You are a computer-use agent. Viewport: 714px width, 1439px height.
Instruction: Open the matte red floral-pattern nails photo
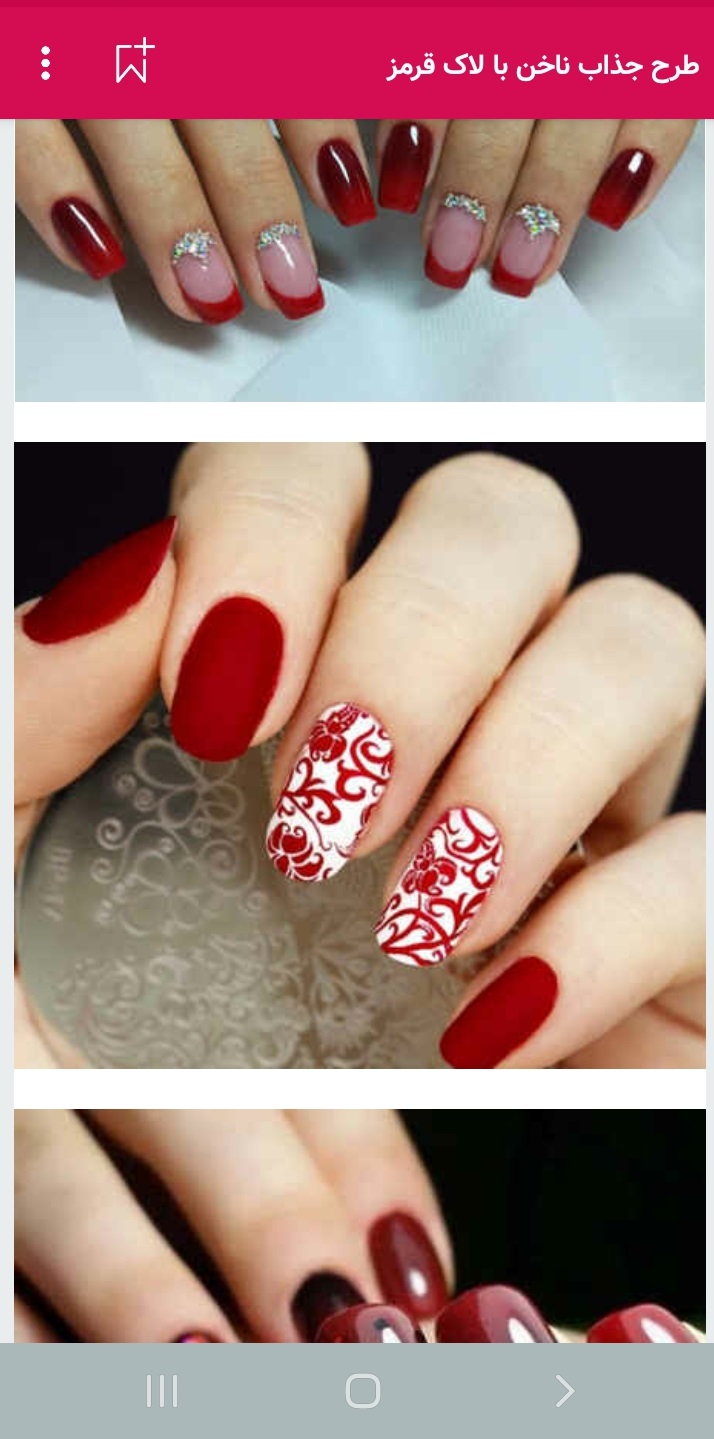click(x=359, y=755)
